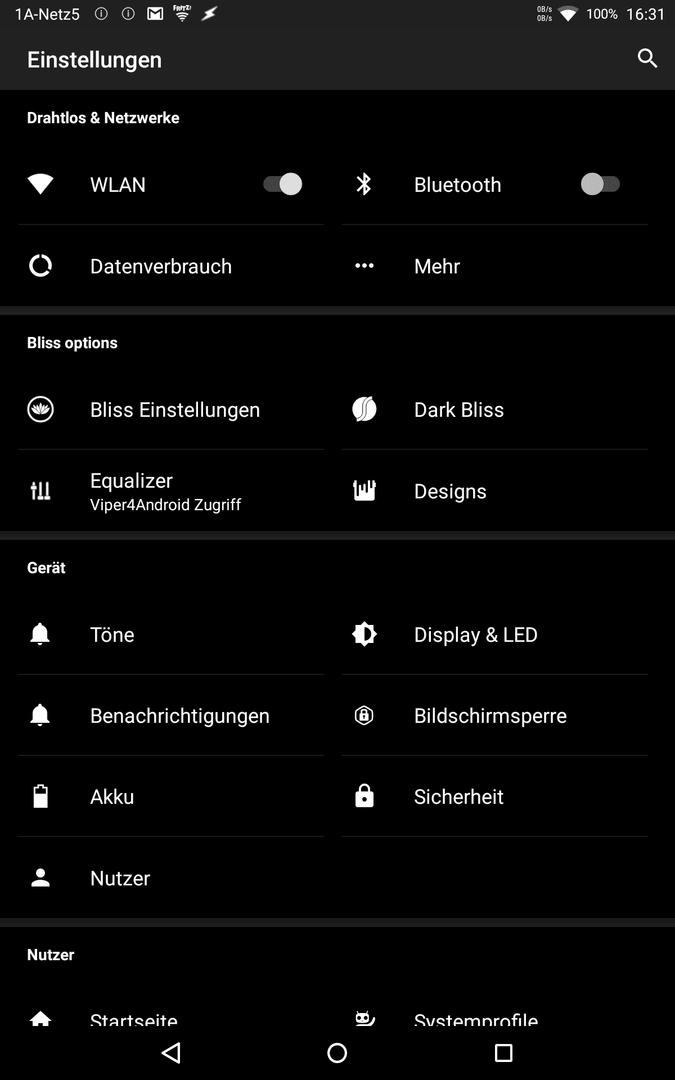Screen dimensions: 675x1080
Task: Open Töne sound settings
Action: (171, 634)
